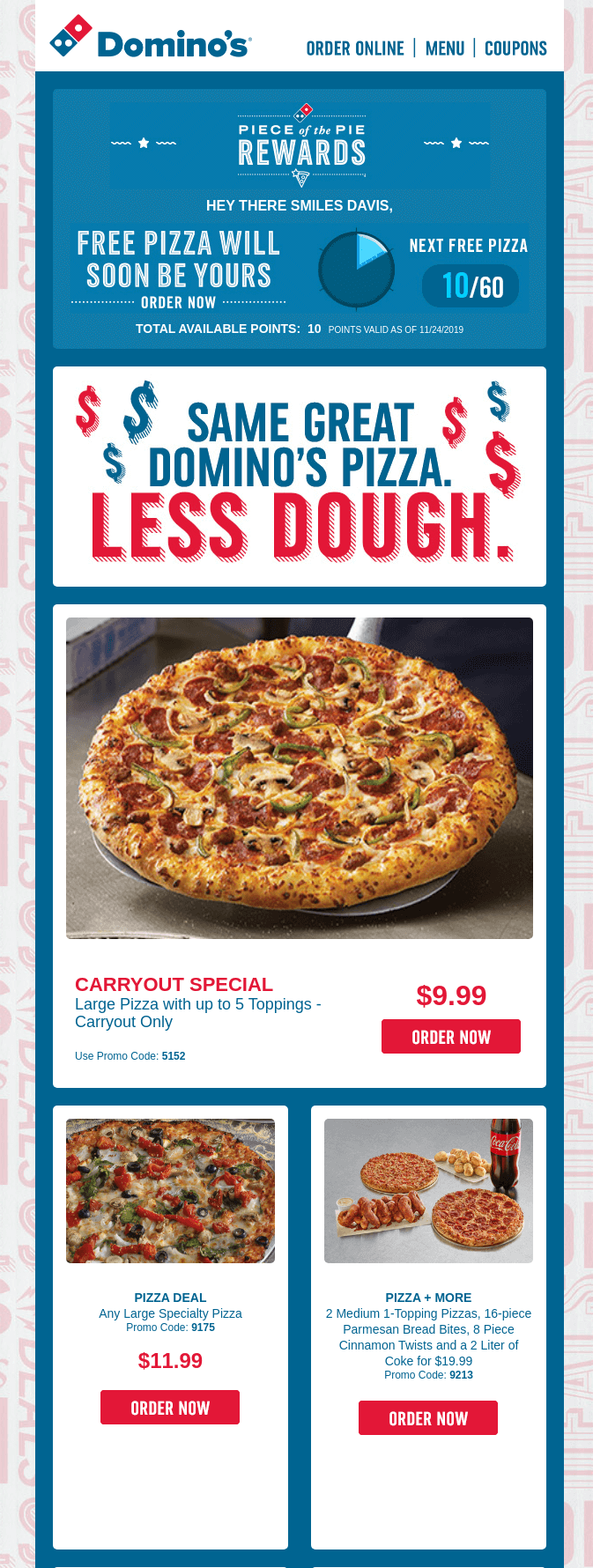Open the Carryout Special pizza image
Image resolution: width=593 pixels, height=1568 pixels.
pyautogui.click(x=300, y=778)
